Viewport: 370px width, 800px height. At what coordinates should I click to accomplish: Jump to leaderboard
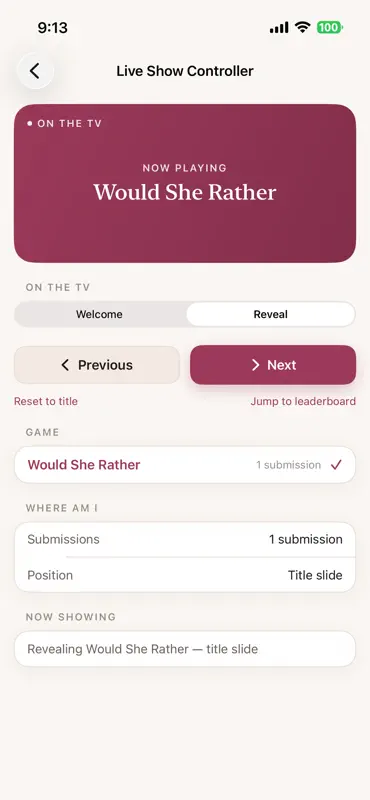(x=303, y=402)
